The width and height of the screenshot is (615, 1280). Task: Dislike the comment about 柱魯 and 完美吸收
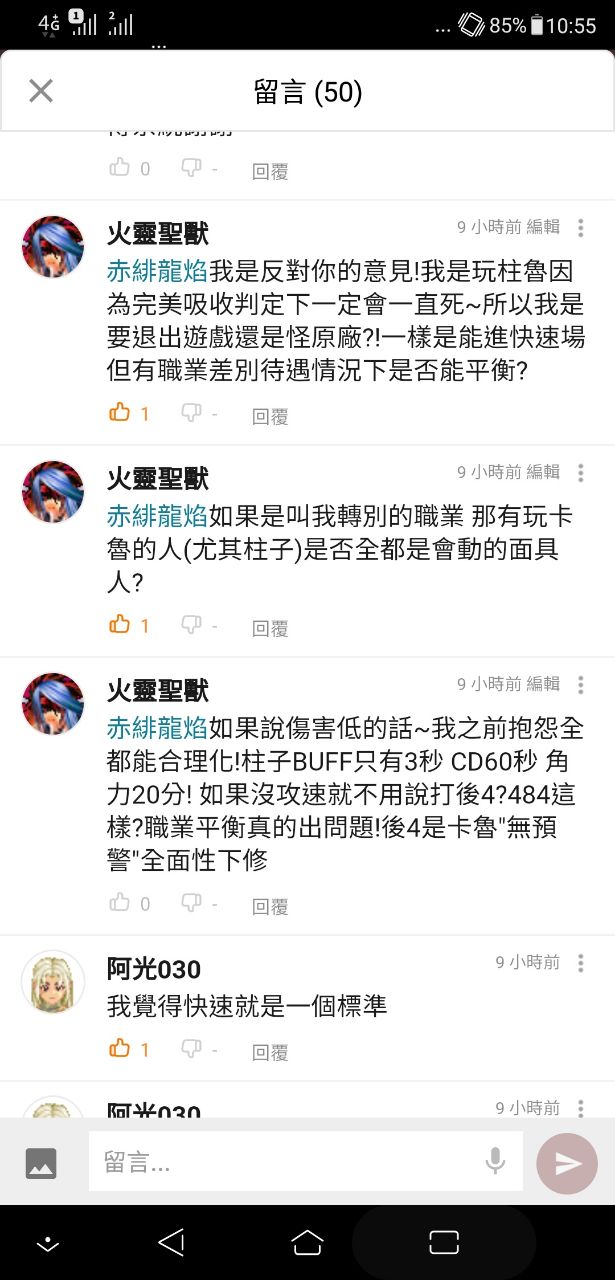191,413
